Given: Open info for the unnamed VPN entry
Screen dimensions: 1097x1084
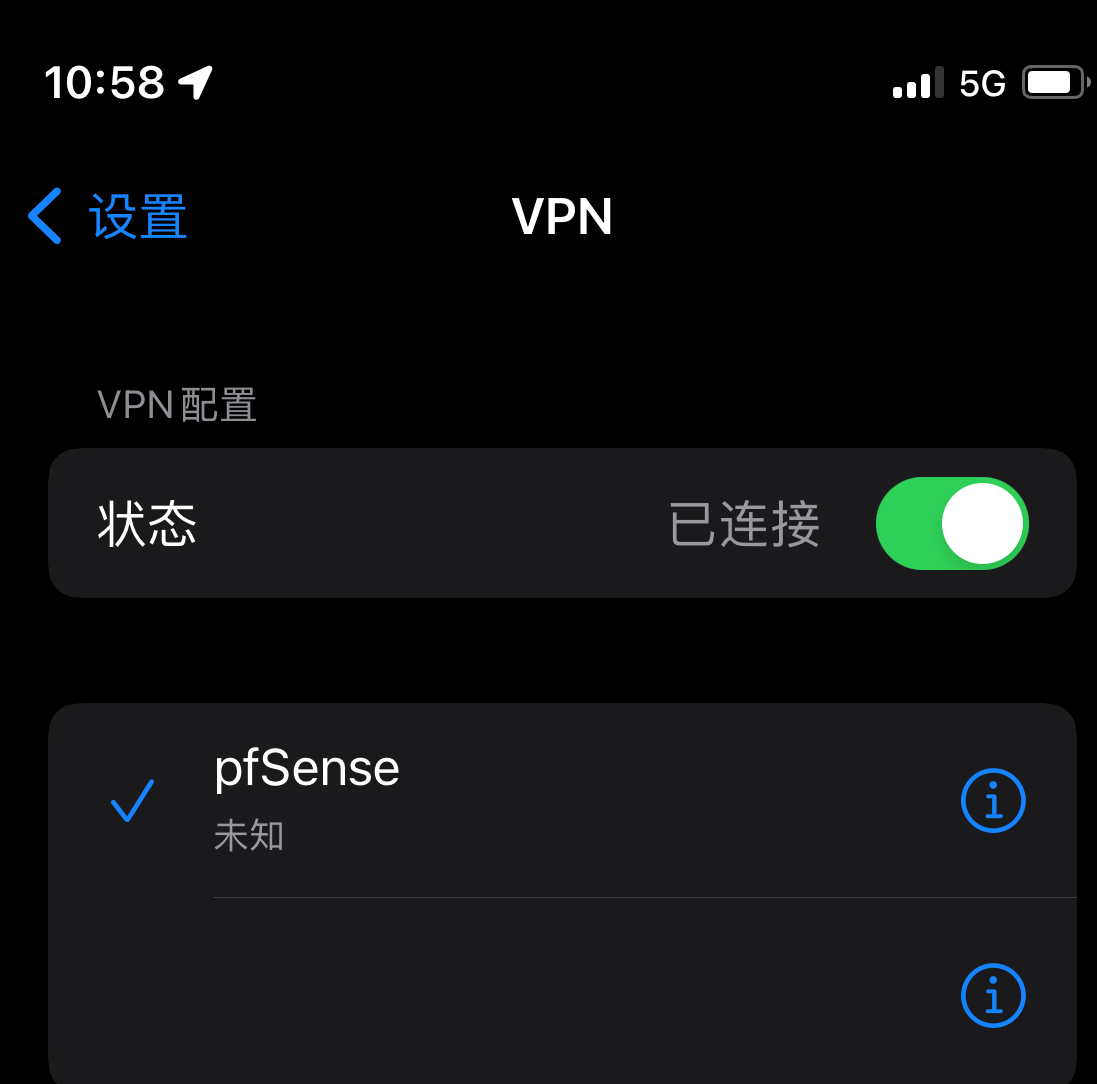Looking at the screenshot, I should click(992, 995).
